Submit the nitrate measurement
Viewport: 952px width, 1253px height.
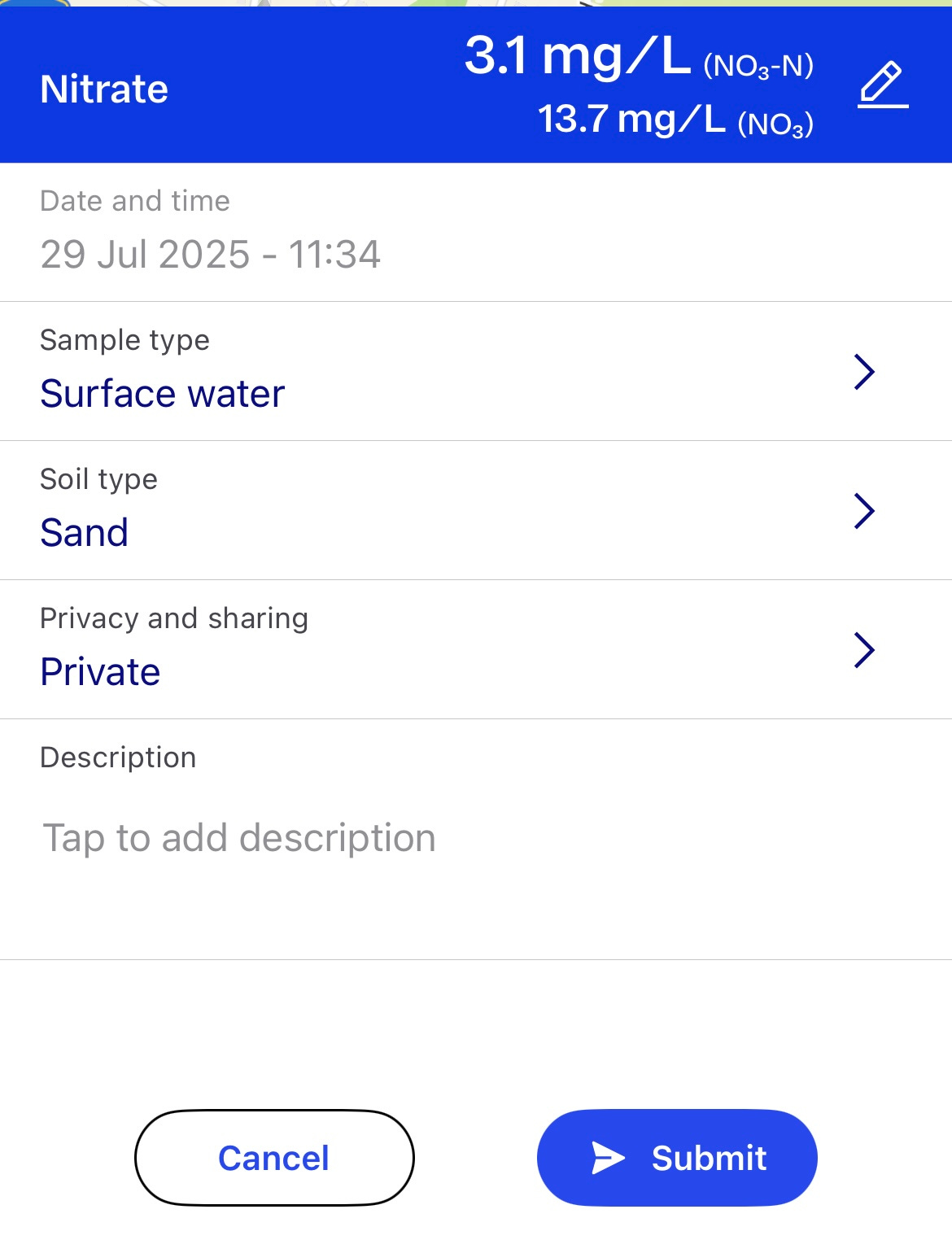click(677, 1157)
